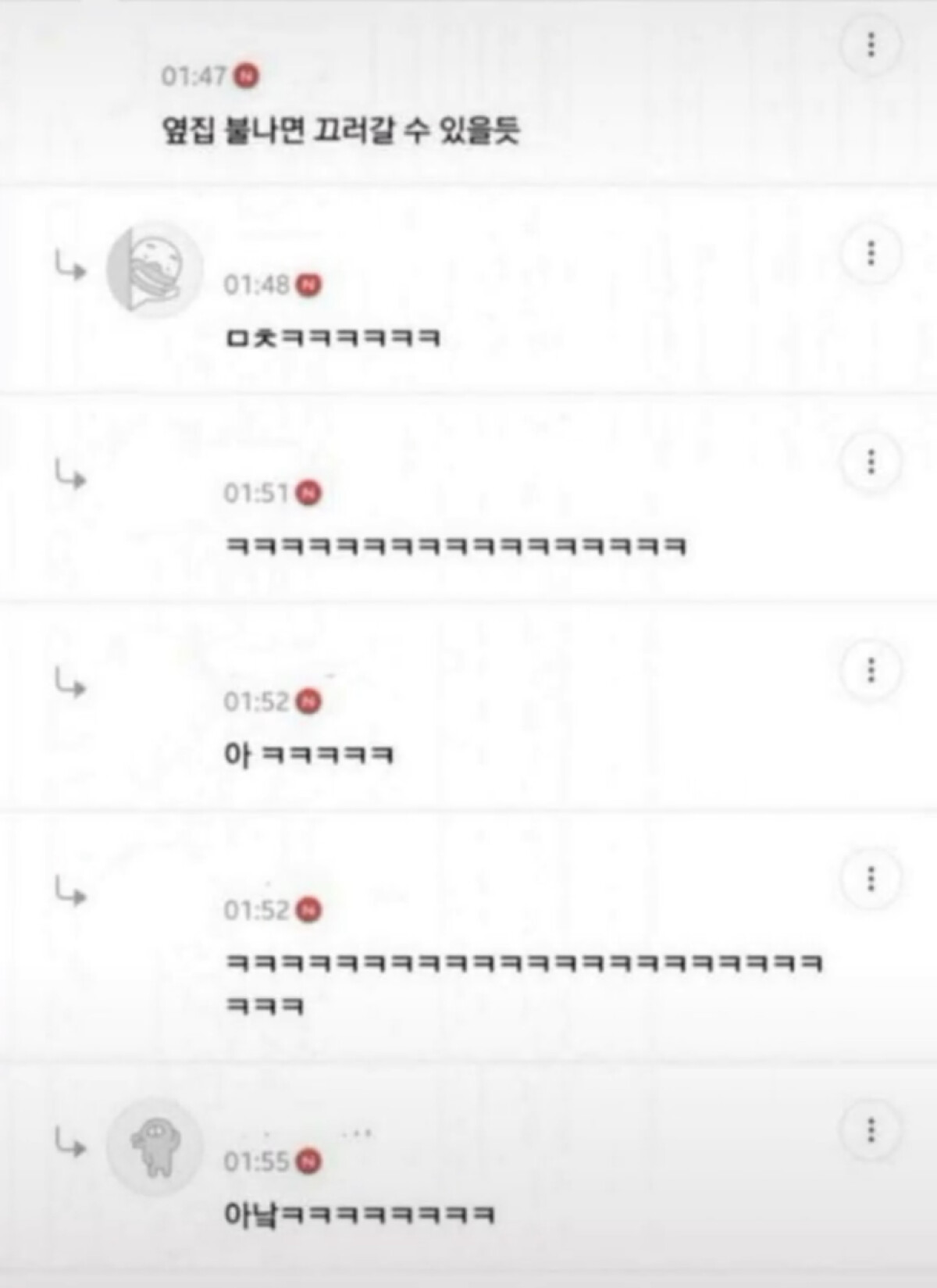Open the three-dot menu on the 01:48 reply
Viewport: 937px width, 1288px height.
871,254
